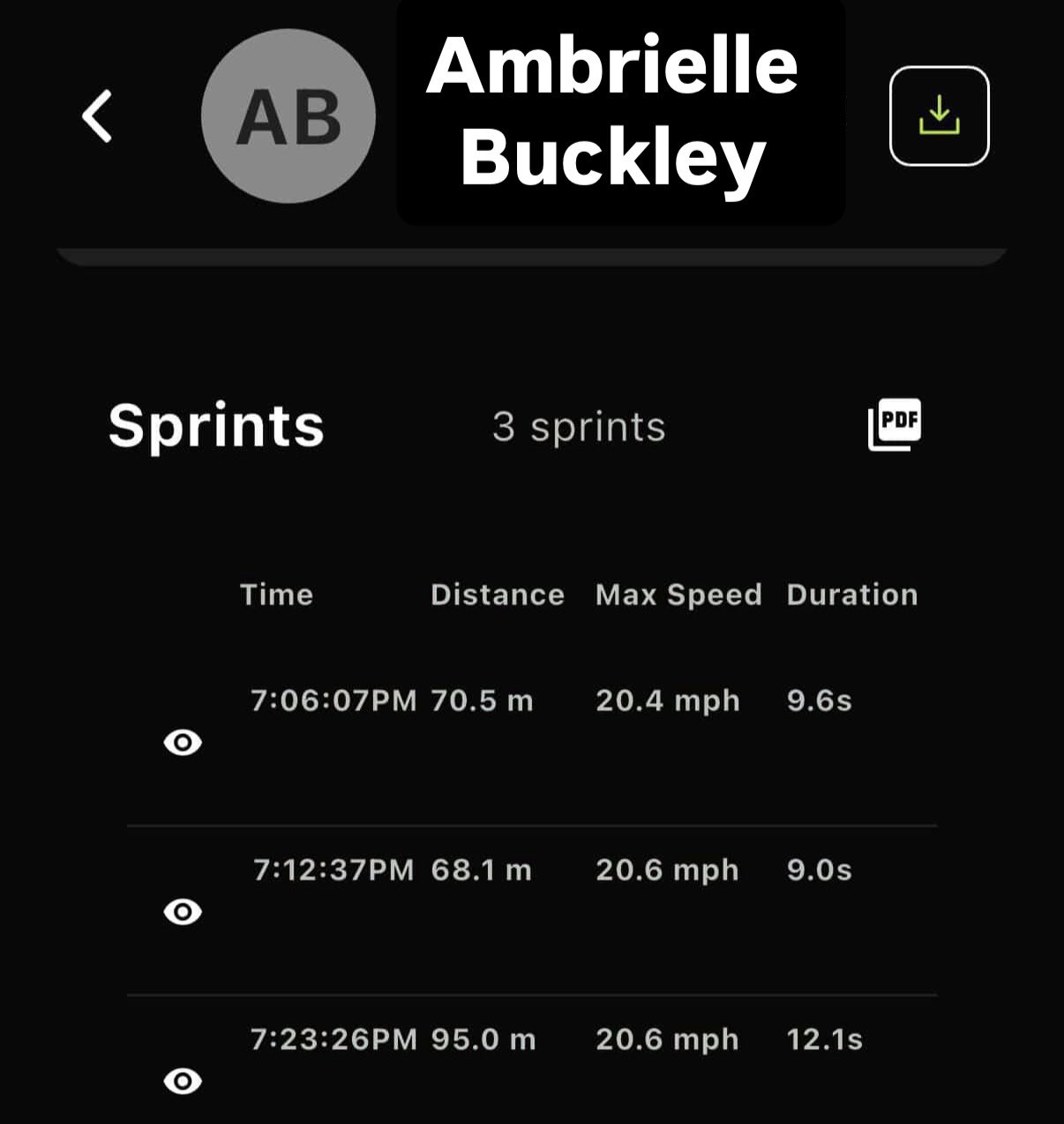Open the AB profile avatar
This screenshot has height=1124, width=1064.
click(288, 116)
